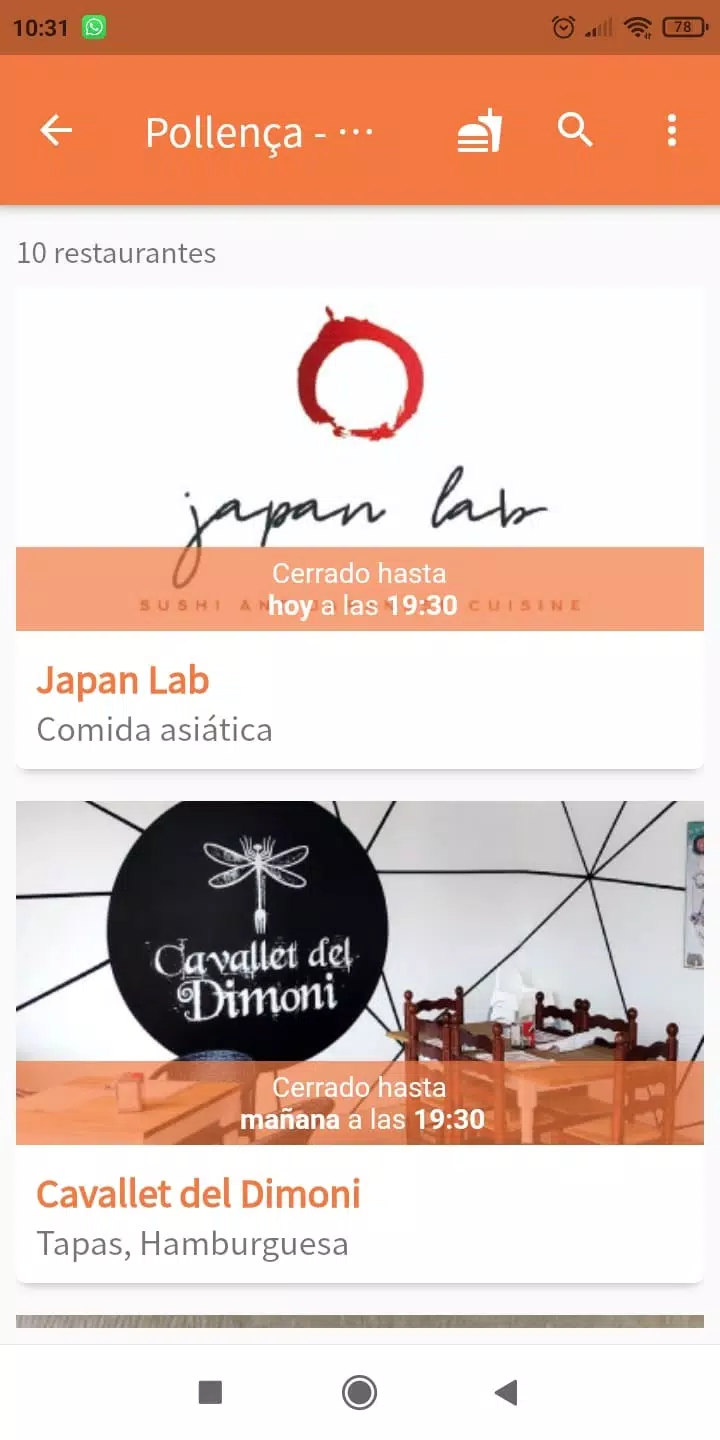Open the overflow menu
The image size is (720, 1440).
click(671, 130)
